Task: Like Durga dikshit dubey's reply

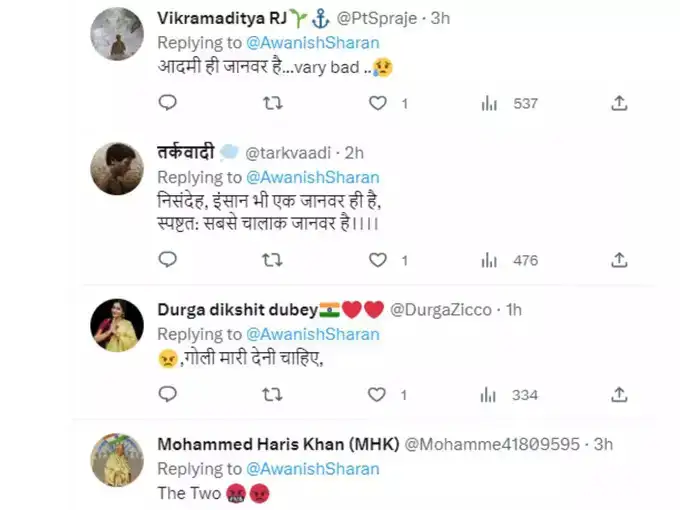Action: tap(378, 395)
